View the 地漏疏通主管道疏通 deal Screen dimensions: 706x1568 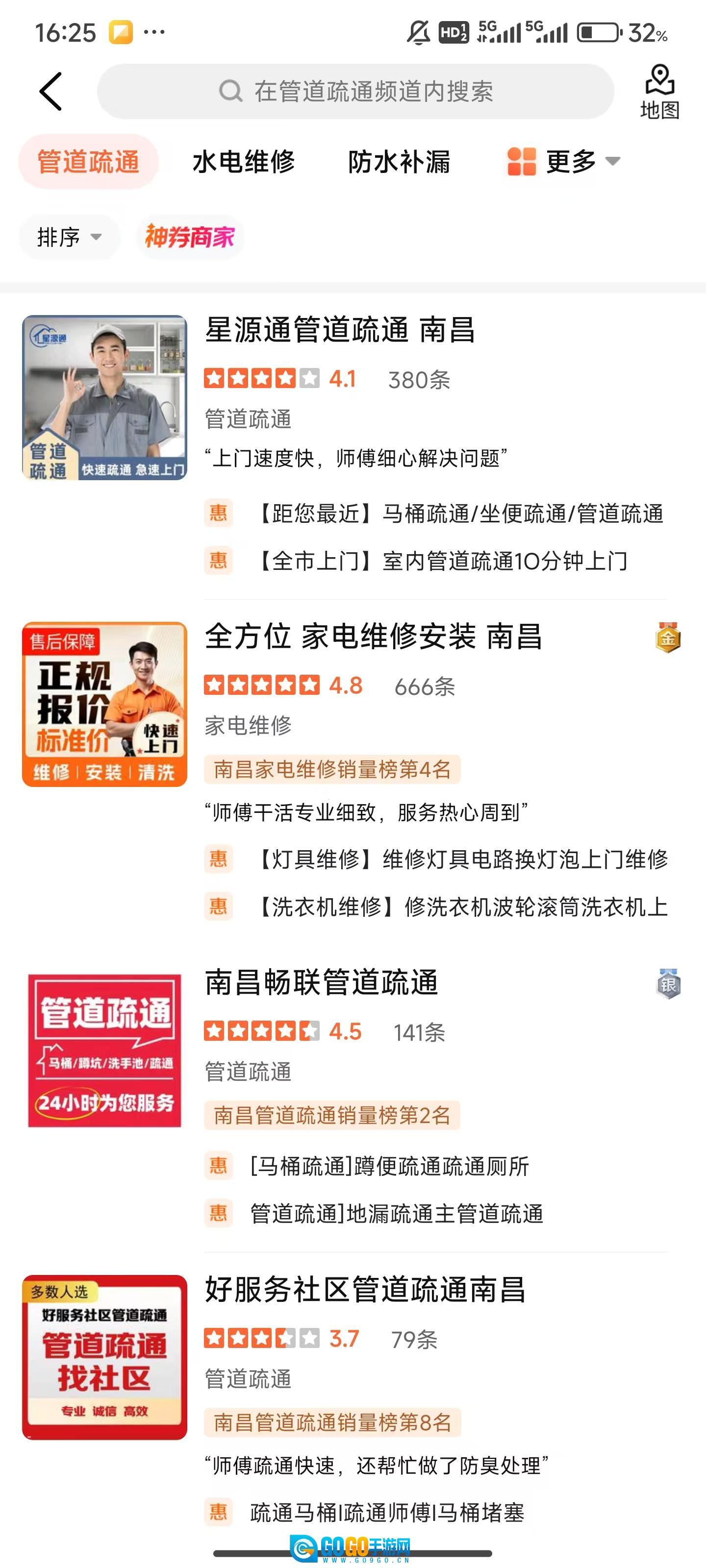tap(396, 1214)
